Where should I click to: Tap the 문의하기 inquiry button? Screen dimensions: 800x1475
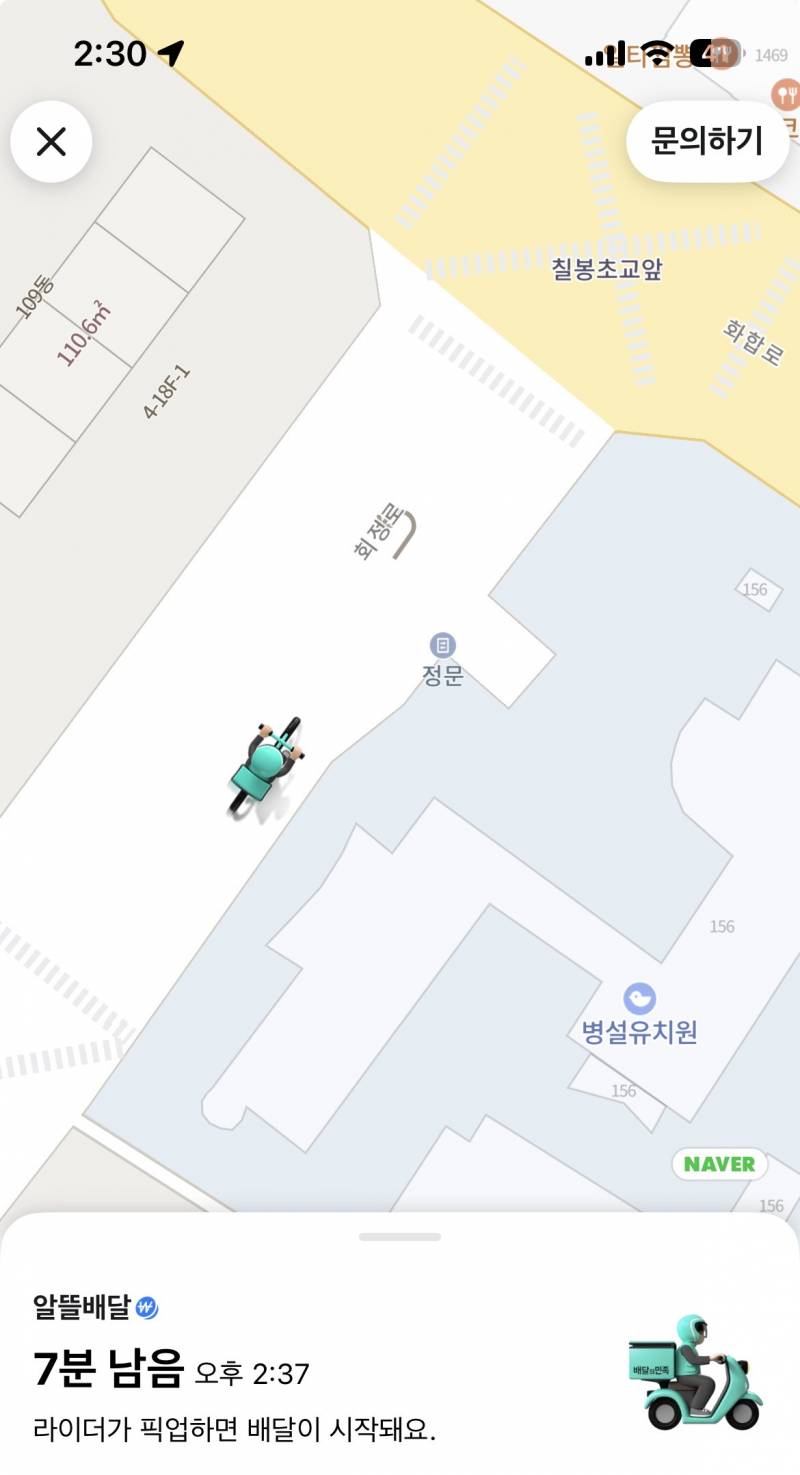(707, 141)
